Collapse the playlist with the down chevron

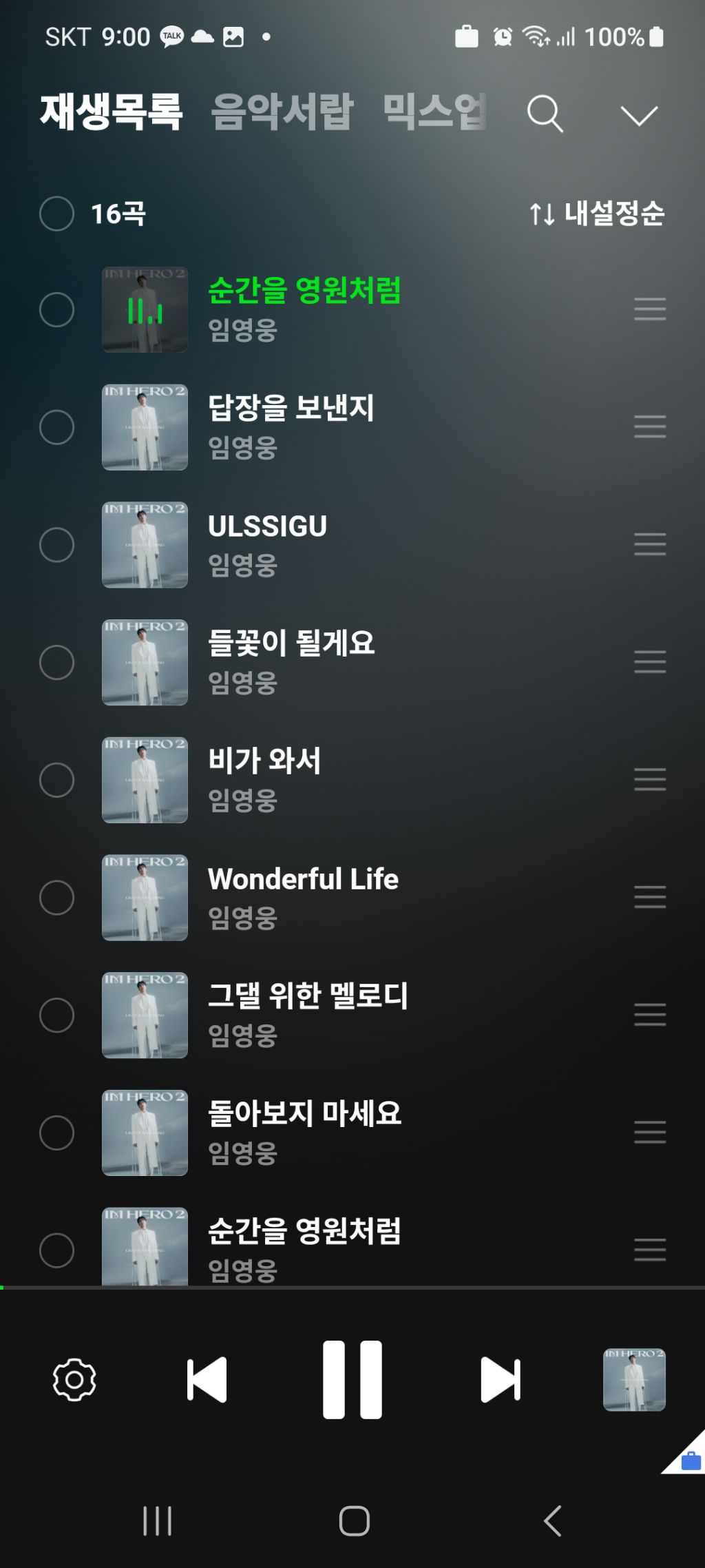coord(639,115)
